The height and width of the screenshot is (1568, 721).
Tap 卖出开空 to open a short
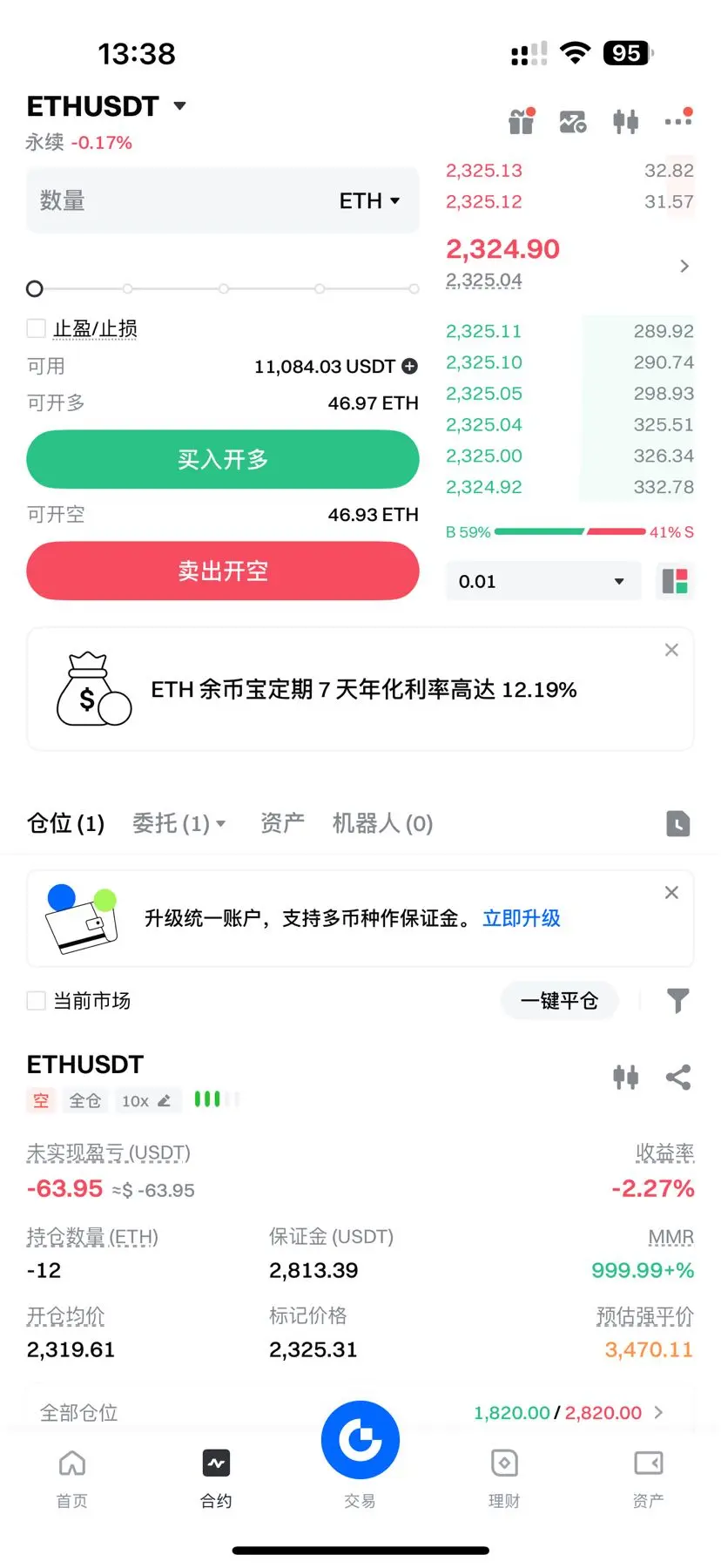pos(223,571)
